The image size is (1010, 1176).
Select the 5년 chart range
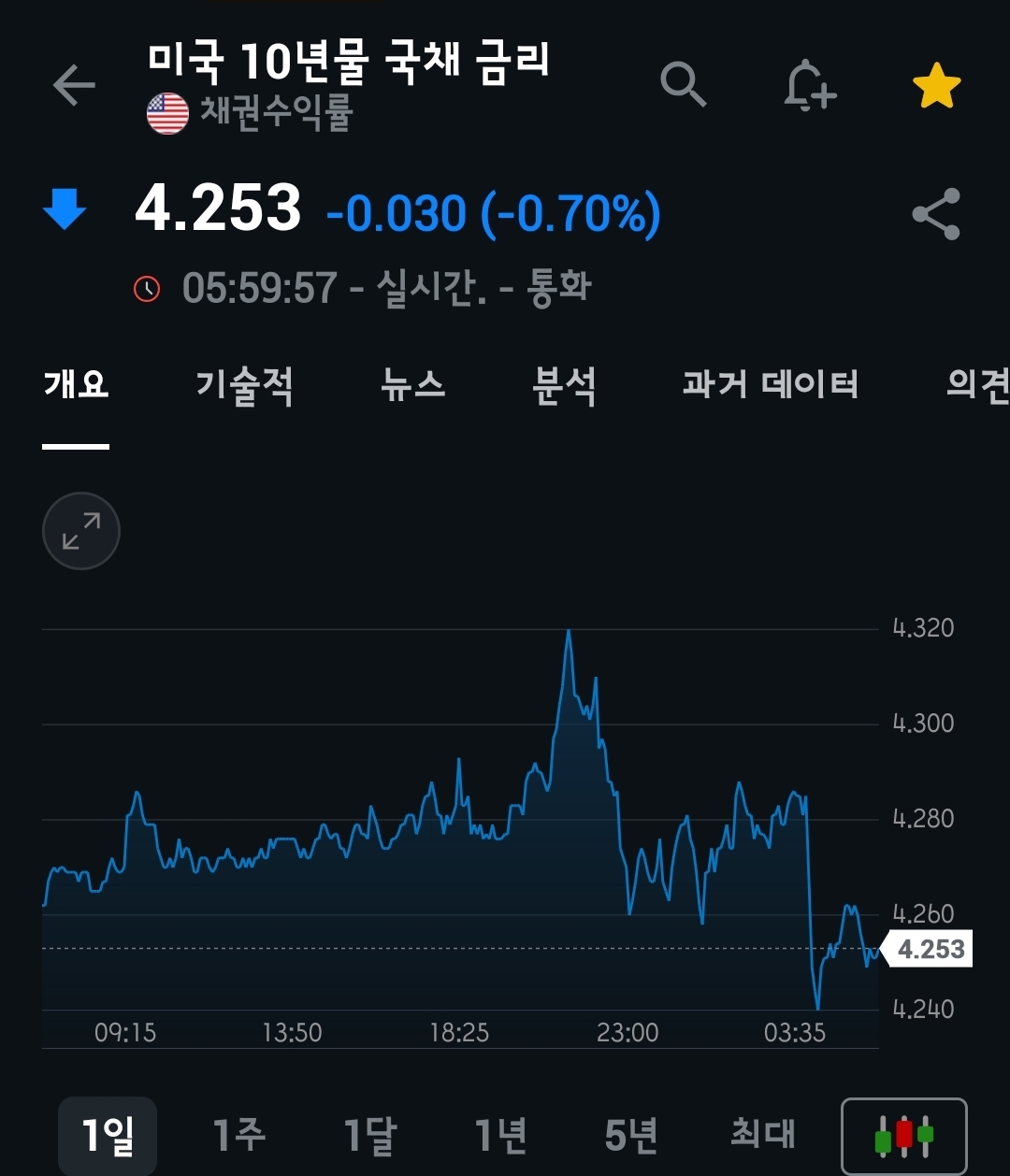point(631,1135)
